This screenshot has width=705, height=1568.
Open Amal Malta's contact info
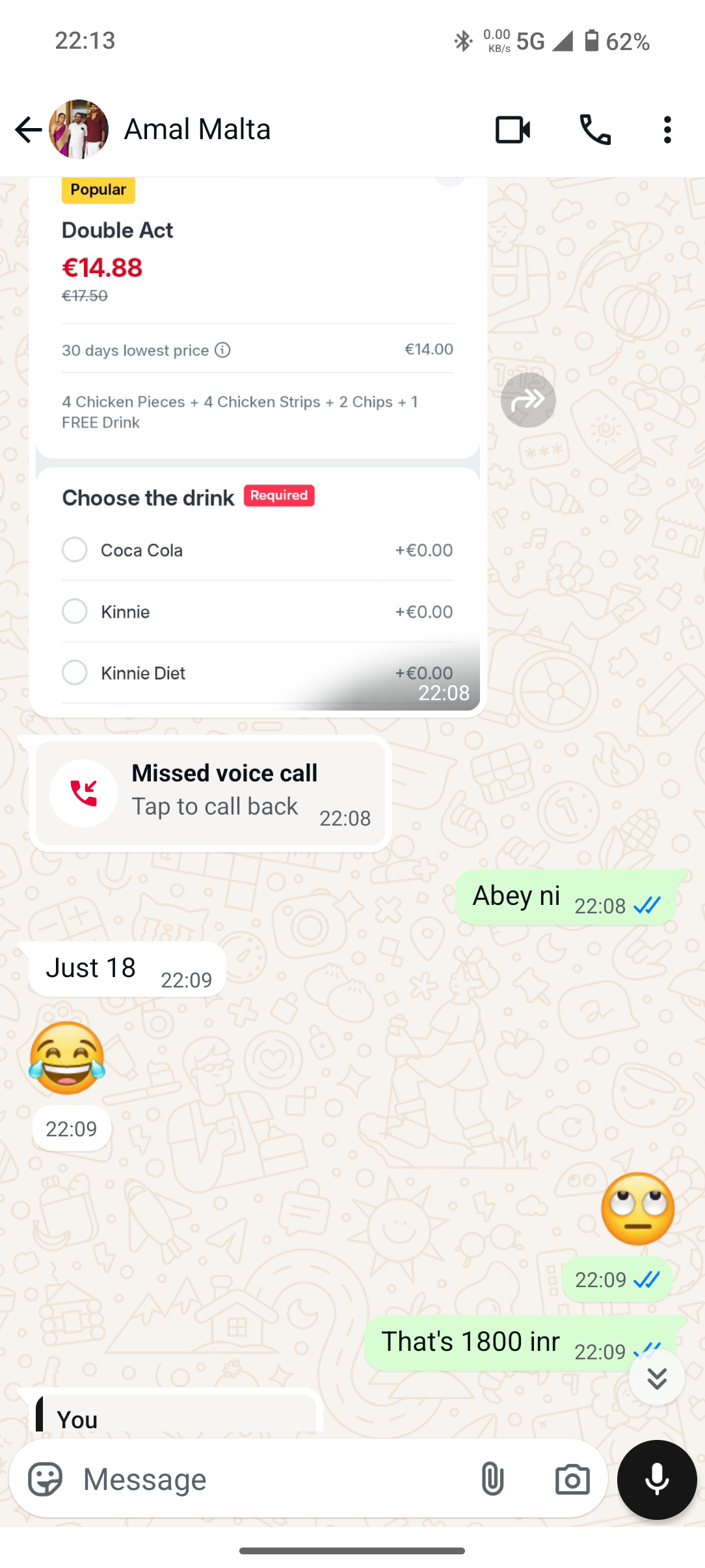coord(197,129)
